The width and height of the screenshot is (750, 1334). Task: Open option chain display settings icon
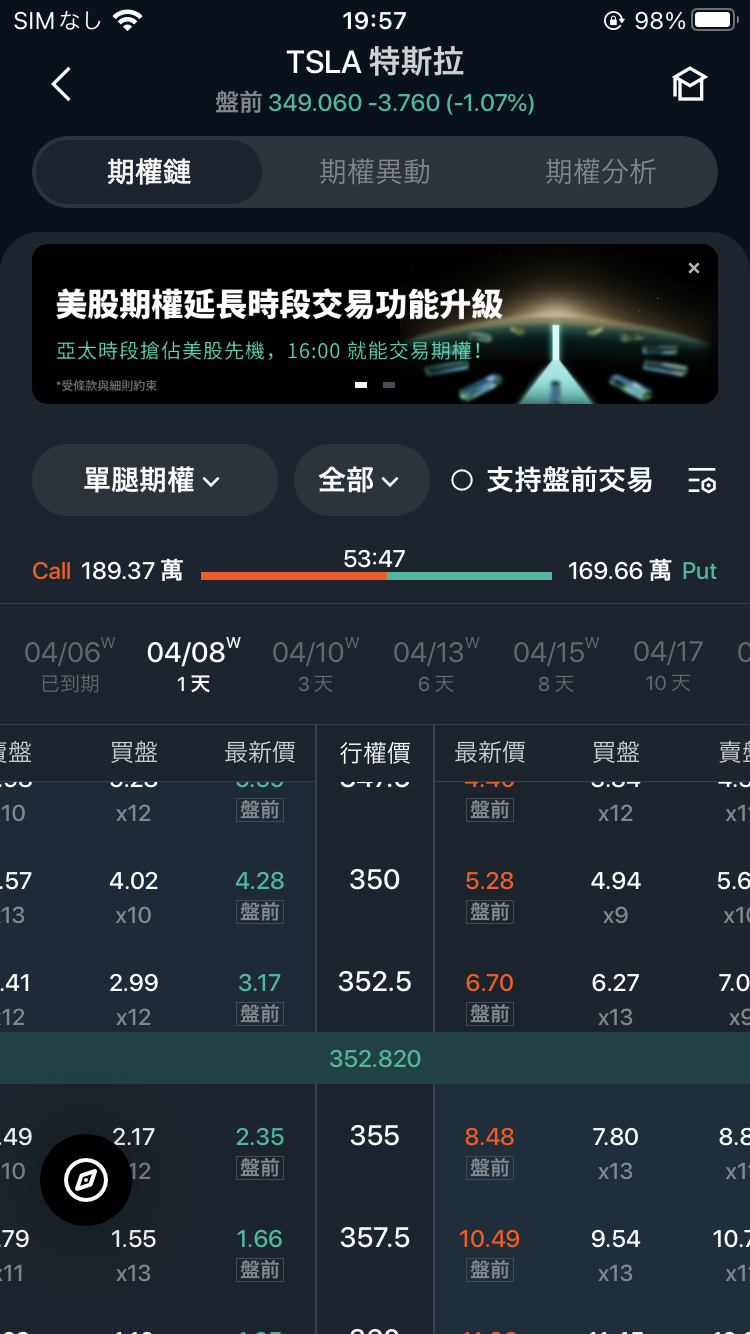point(702,481)
